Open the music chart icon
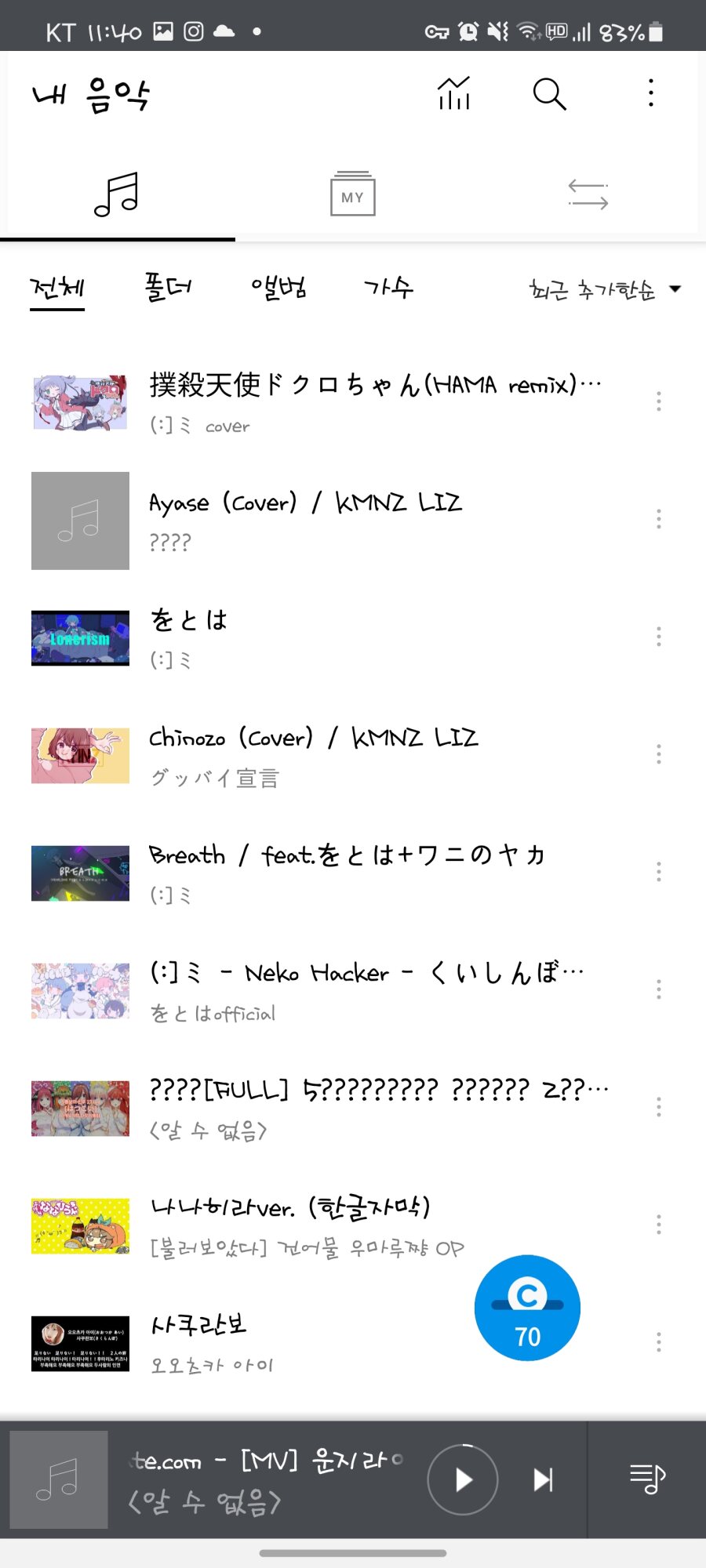The image size is (706, 1568). pos(454,94)
